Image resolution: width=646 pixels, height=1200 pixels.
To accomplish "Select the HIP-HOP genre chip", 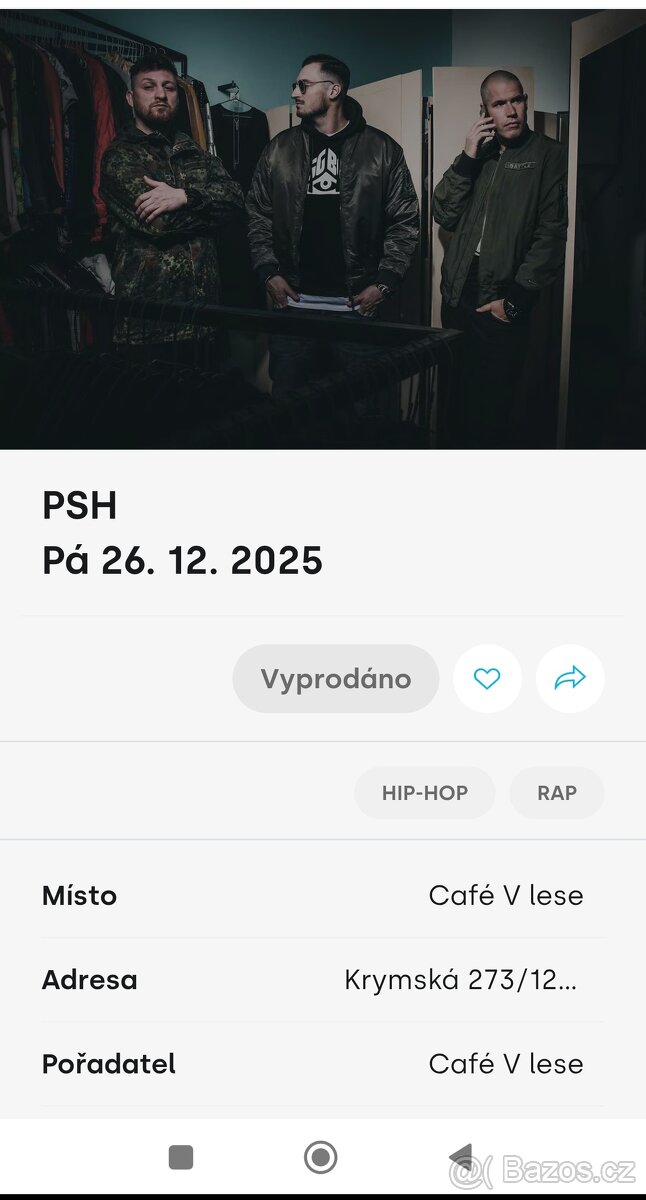I will point(424,793).
